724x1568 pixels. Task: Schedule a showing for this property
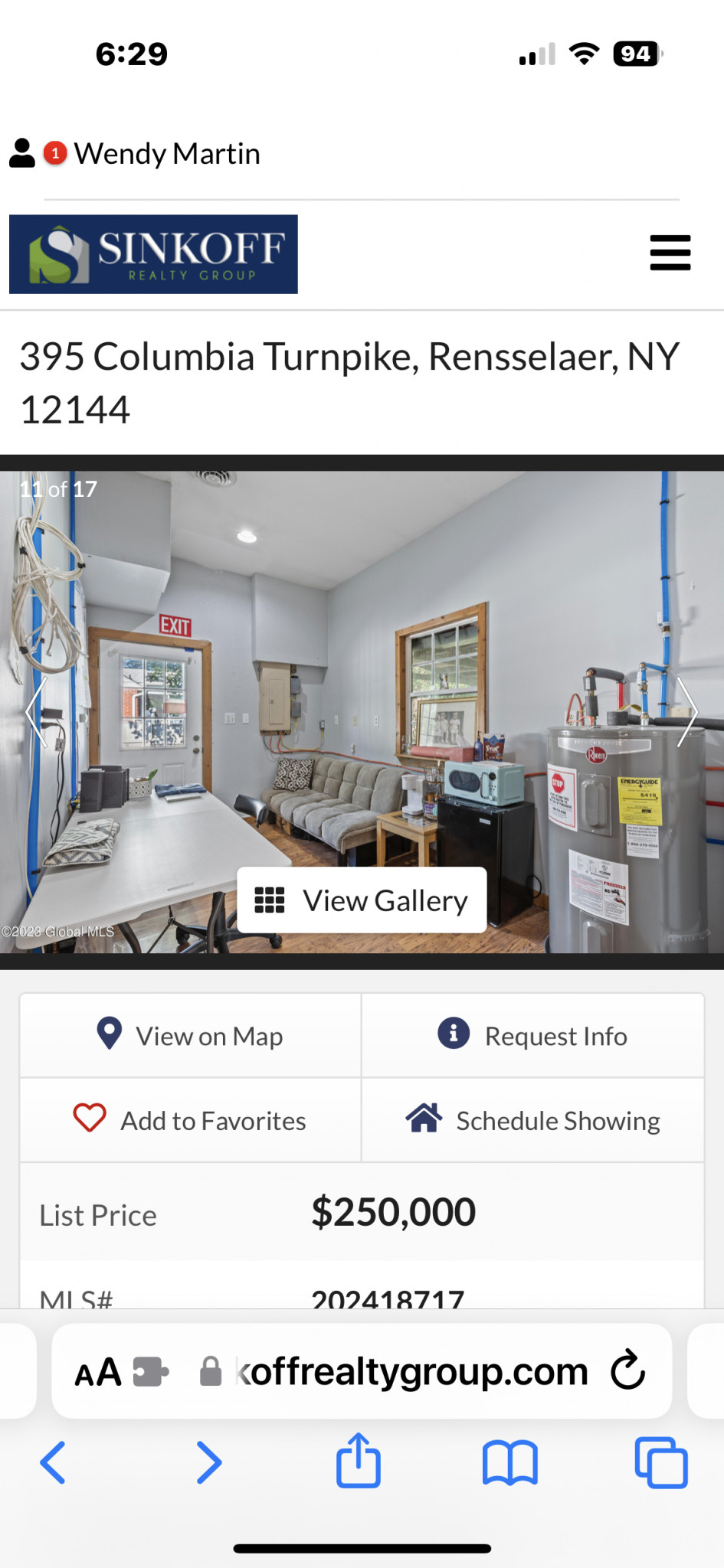532,1120
